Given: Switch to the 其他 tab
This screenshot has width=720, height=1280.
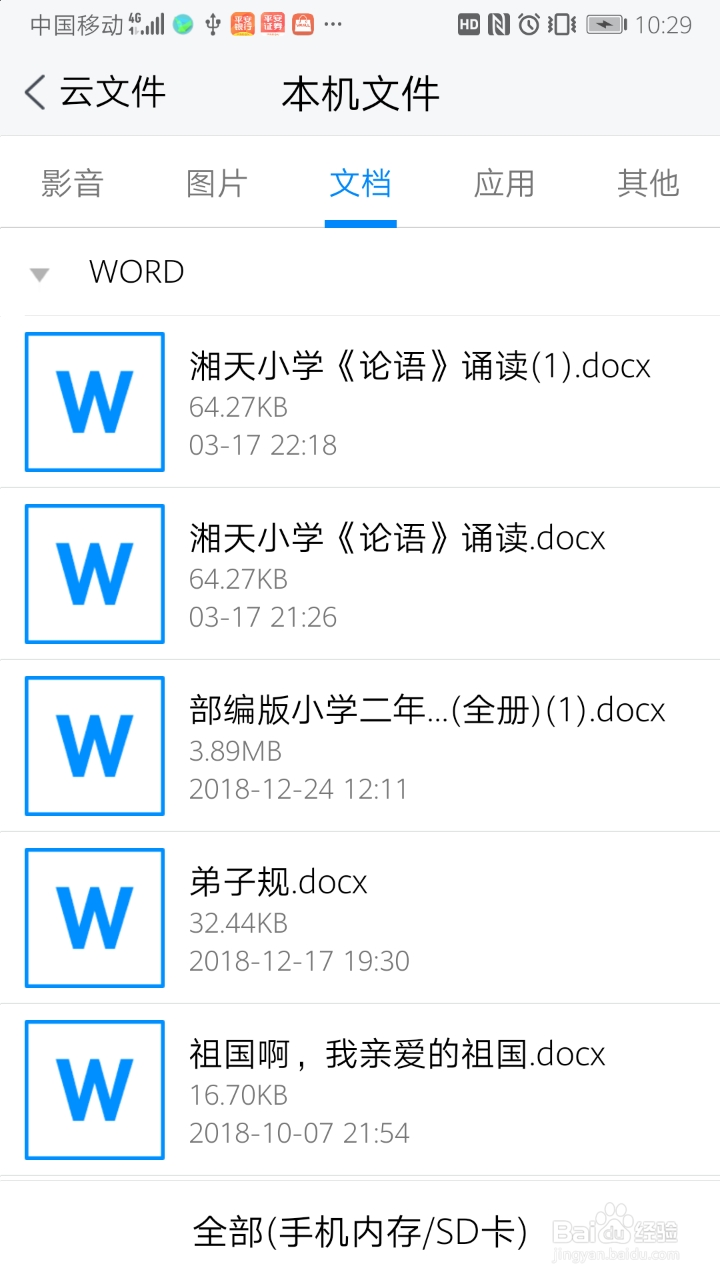Looking at the screenshot, I should click(648, 183).
